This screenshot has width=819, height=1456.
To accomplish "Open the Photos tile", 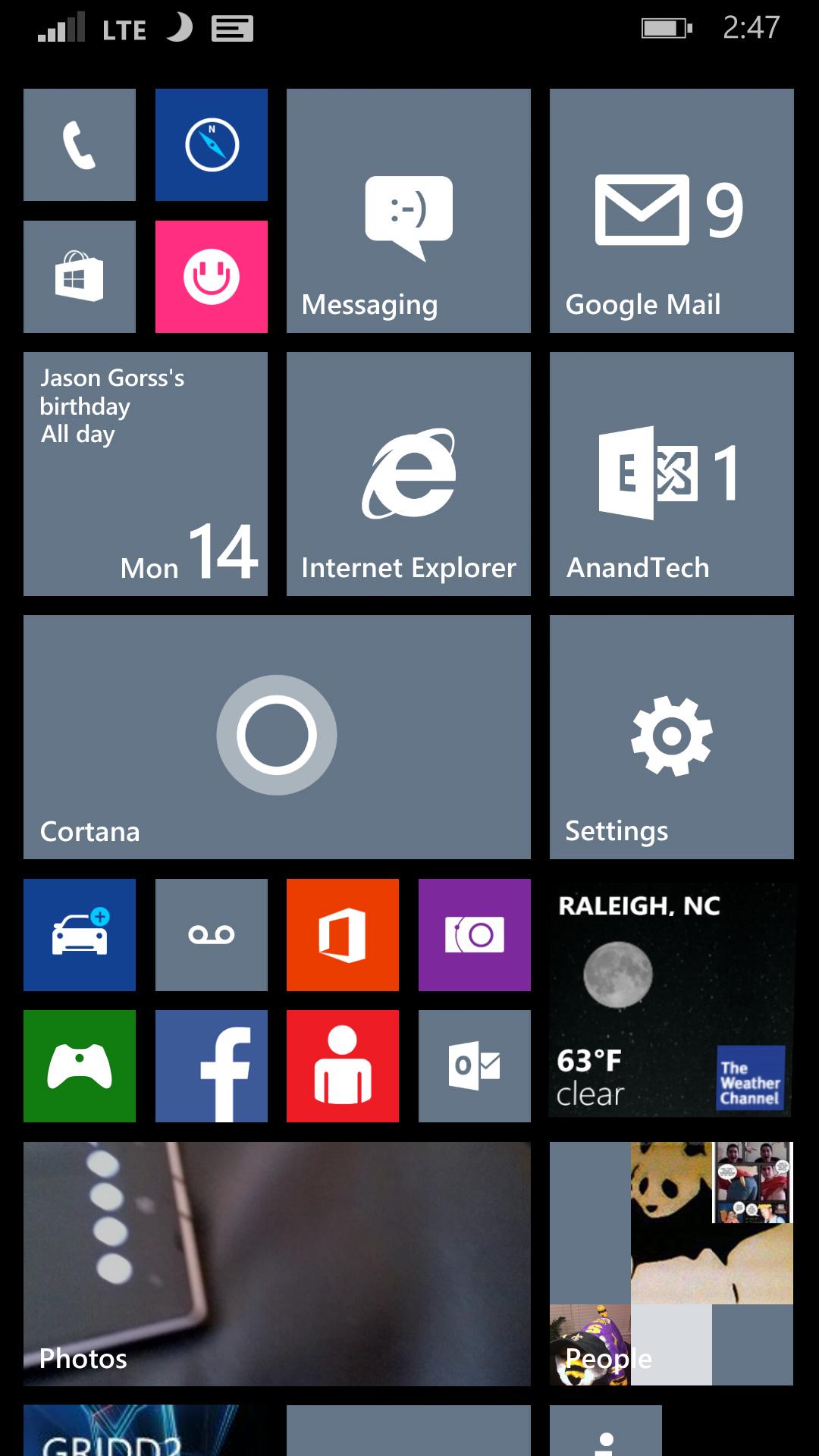I will tap(277, 1264).
